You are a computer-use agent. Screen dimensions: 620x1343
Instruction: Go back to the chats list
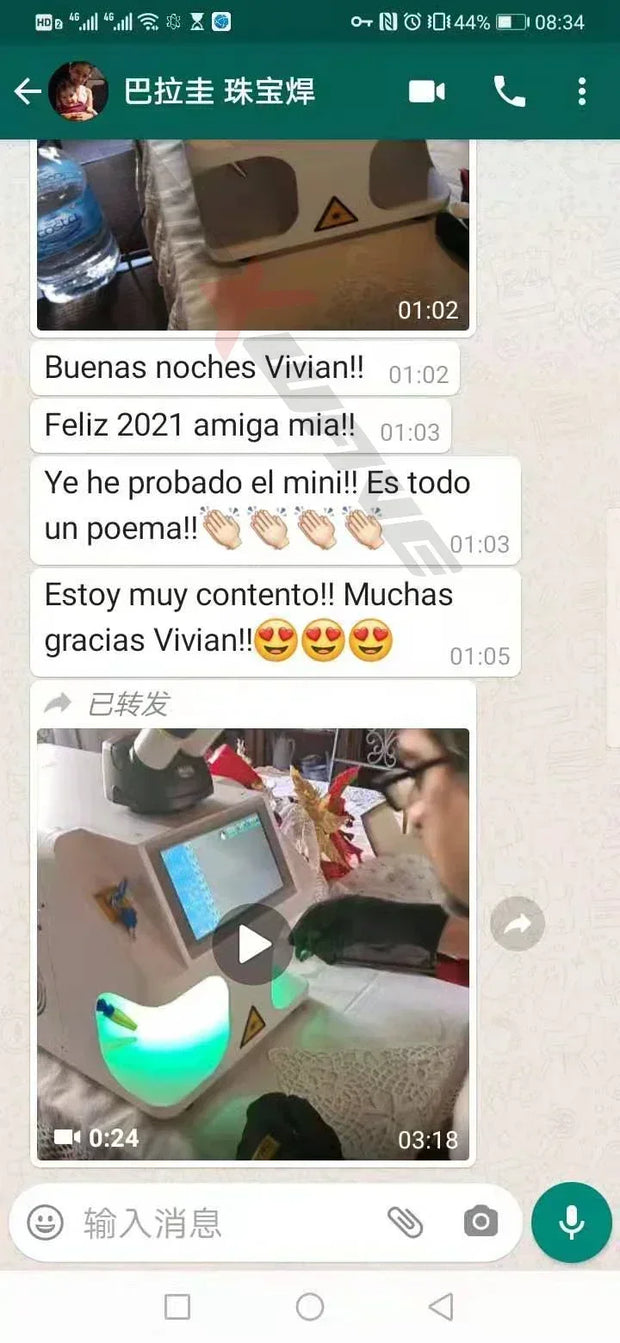click(27, 92)
